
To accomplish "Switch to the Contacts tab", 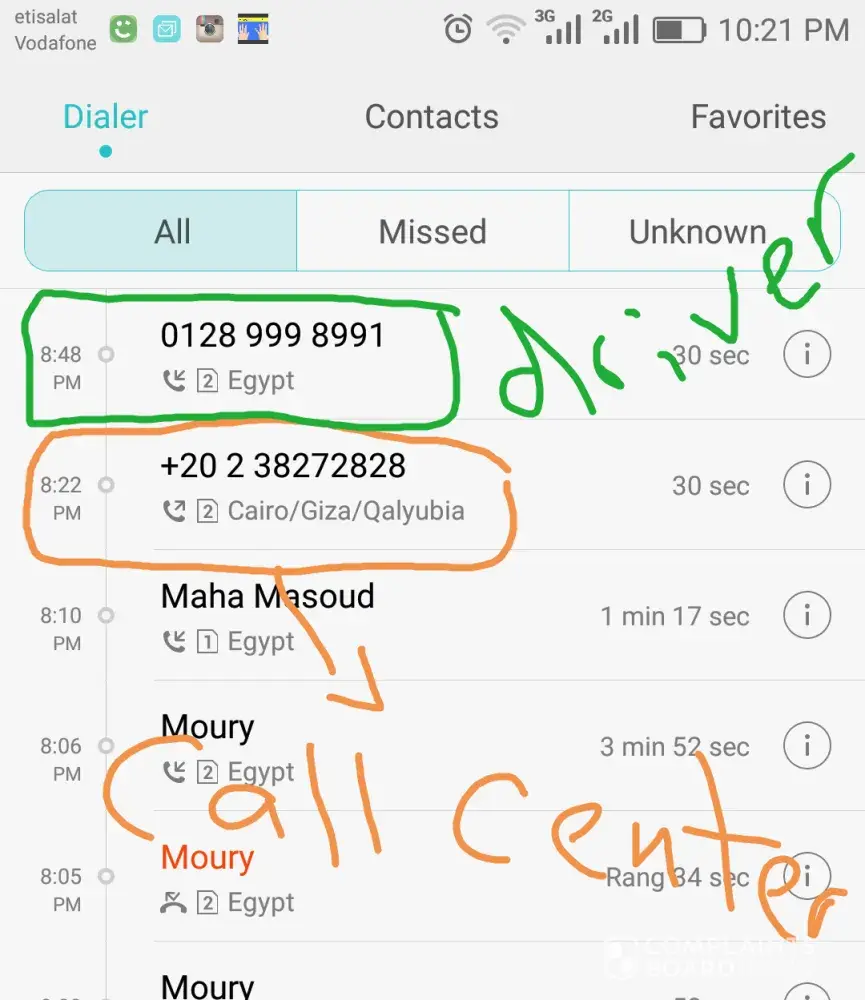I will click(431, 117).
